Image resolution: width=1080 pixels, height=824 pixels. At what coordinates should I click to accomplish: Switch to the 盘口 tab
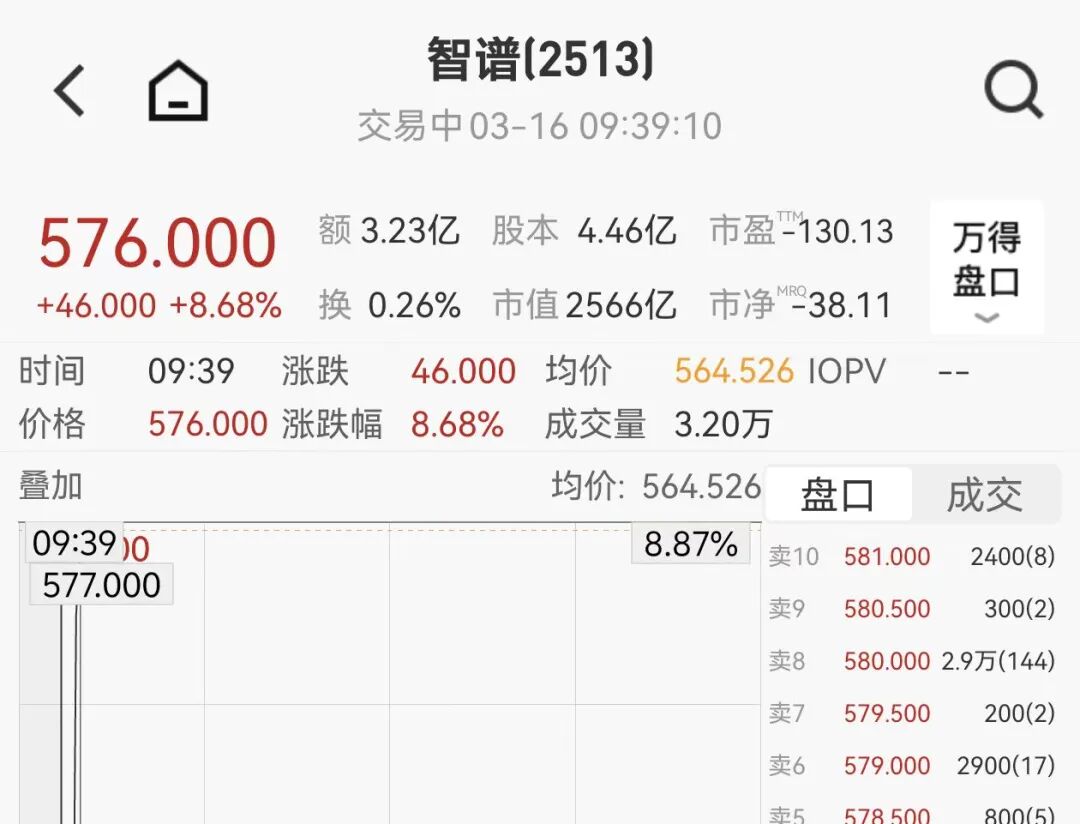(838, 494)
